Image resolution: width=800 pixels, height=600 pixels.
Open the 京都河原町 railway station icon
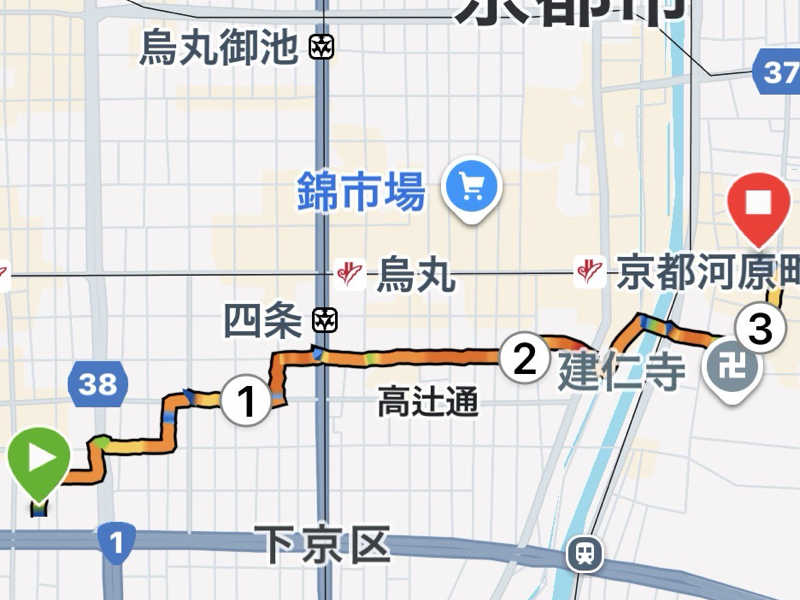tap(590, 271)
